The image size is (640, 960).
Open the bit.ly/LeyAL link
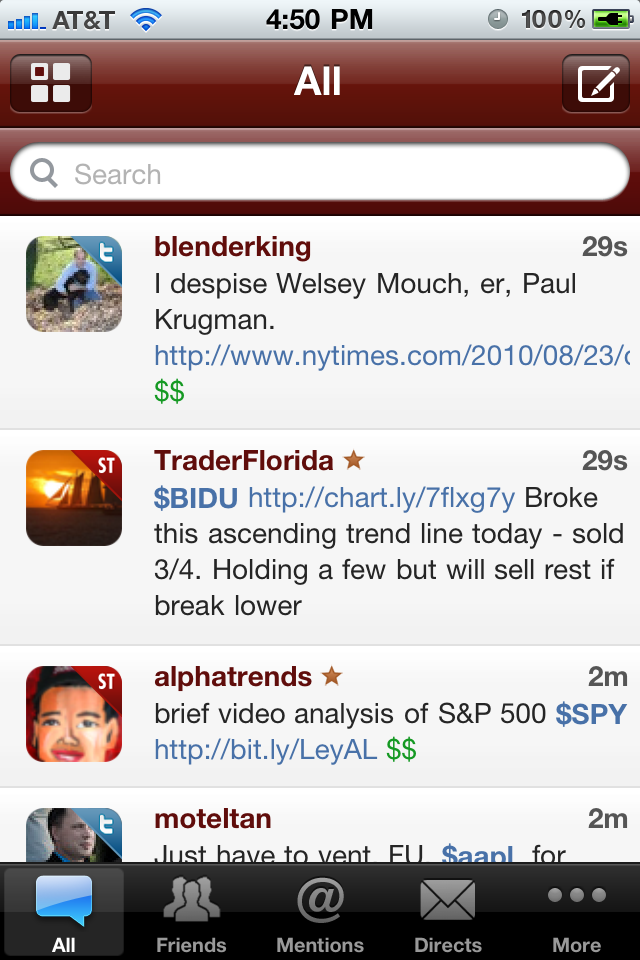(265, 749)
